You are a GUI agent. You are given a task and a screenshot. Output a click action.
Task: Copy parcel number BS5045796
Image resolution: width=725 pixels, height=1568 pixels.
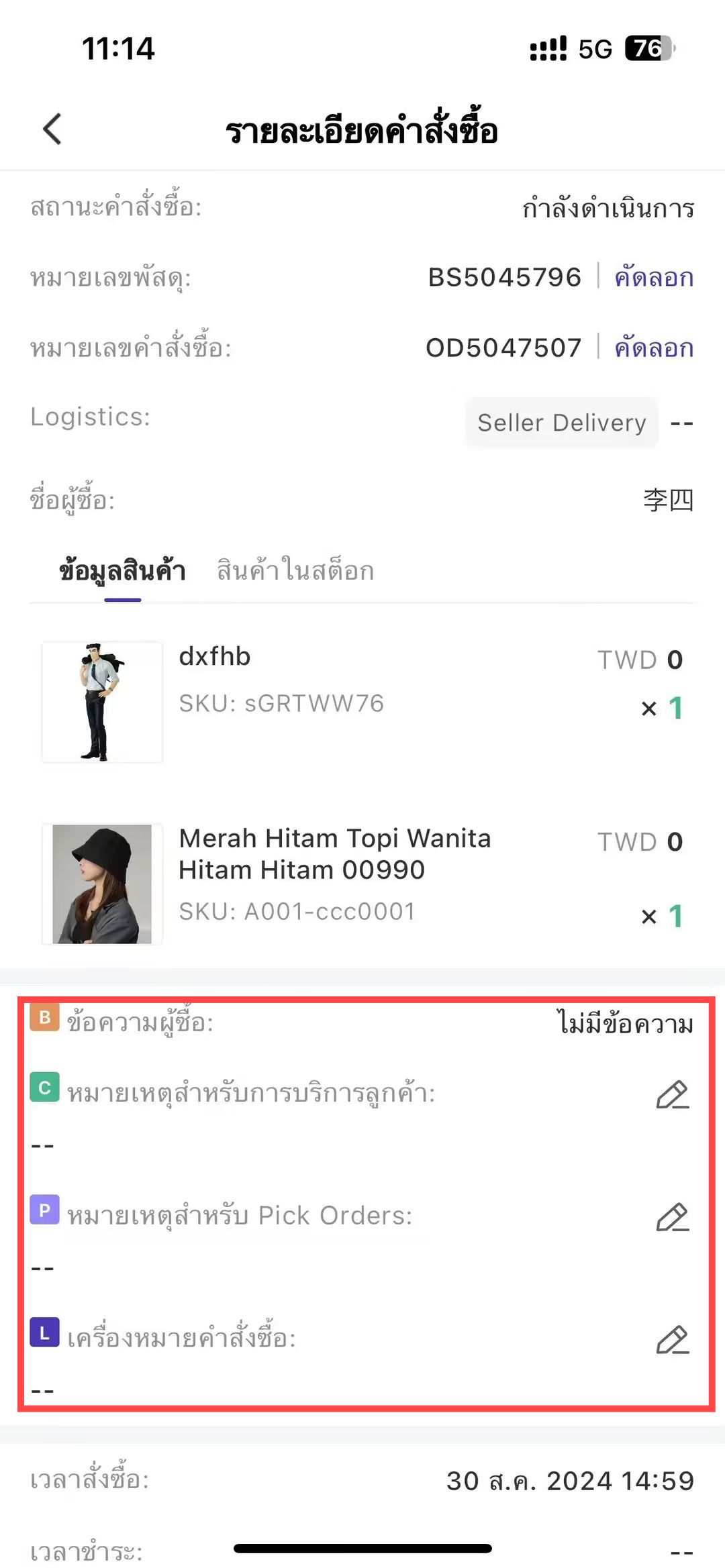click(x=654, y=277)
